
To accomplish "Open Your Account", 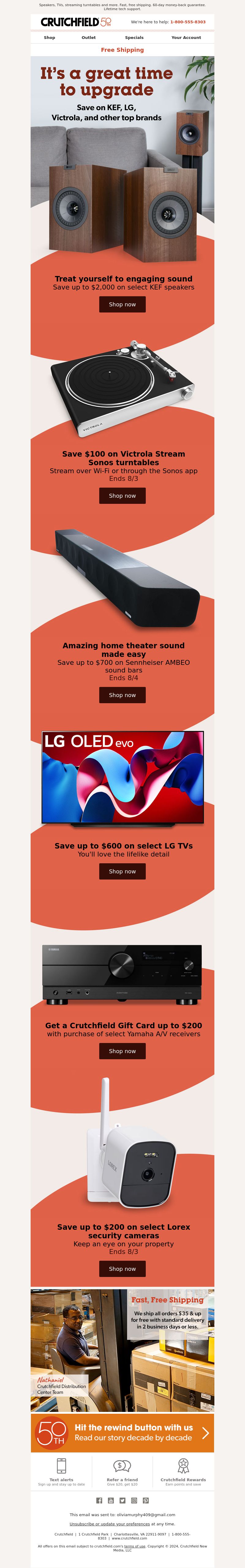I will click(186, 38).
